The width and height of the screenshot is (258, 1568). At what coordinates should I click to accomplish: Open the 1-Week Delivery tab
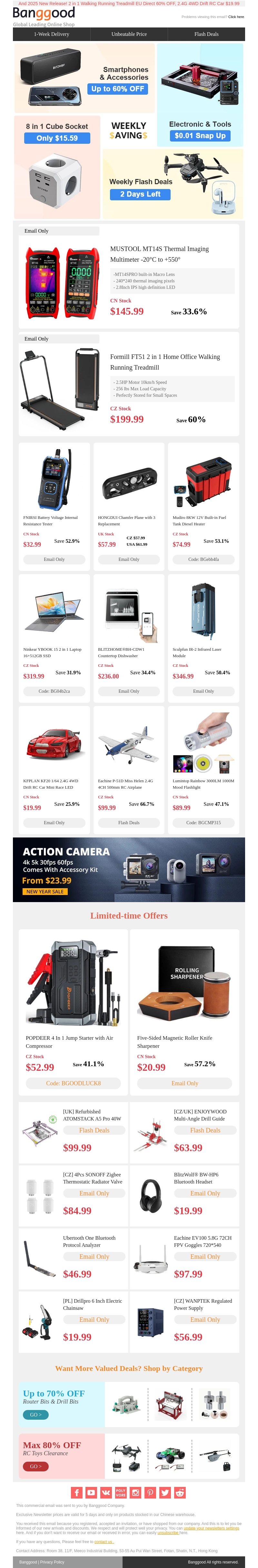(x=52, y=34)
